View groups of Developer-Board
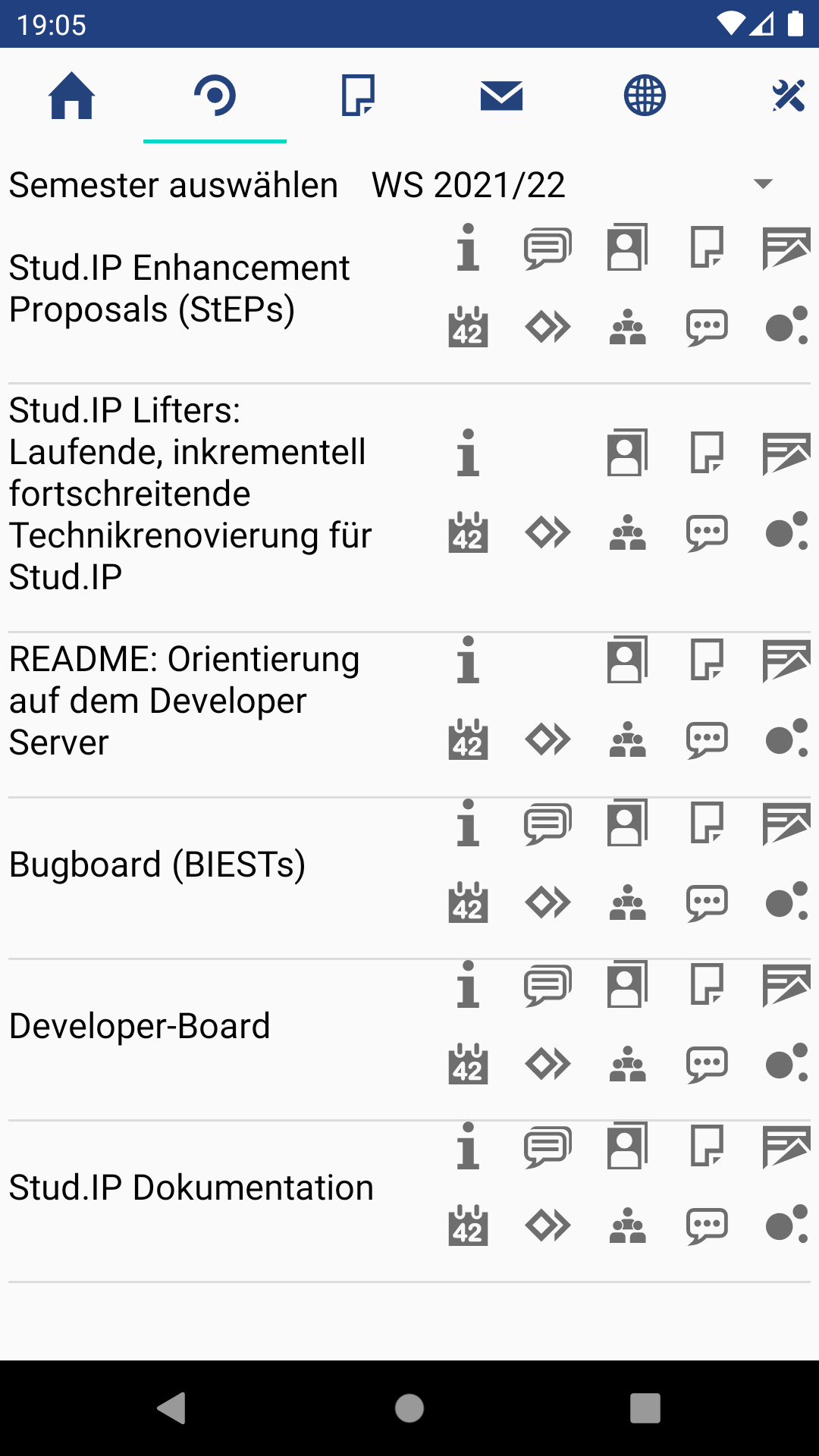819x1456 pixels. (x=627, y=1064)
